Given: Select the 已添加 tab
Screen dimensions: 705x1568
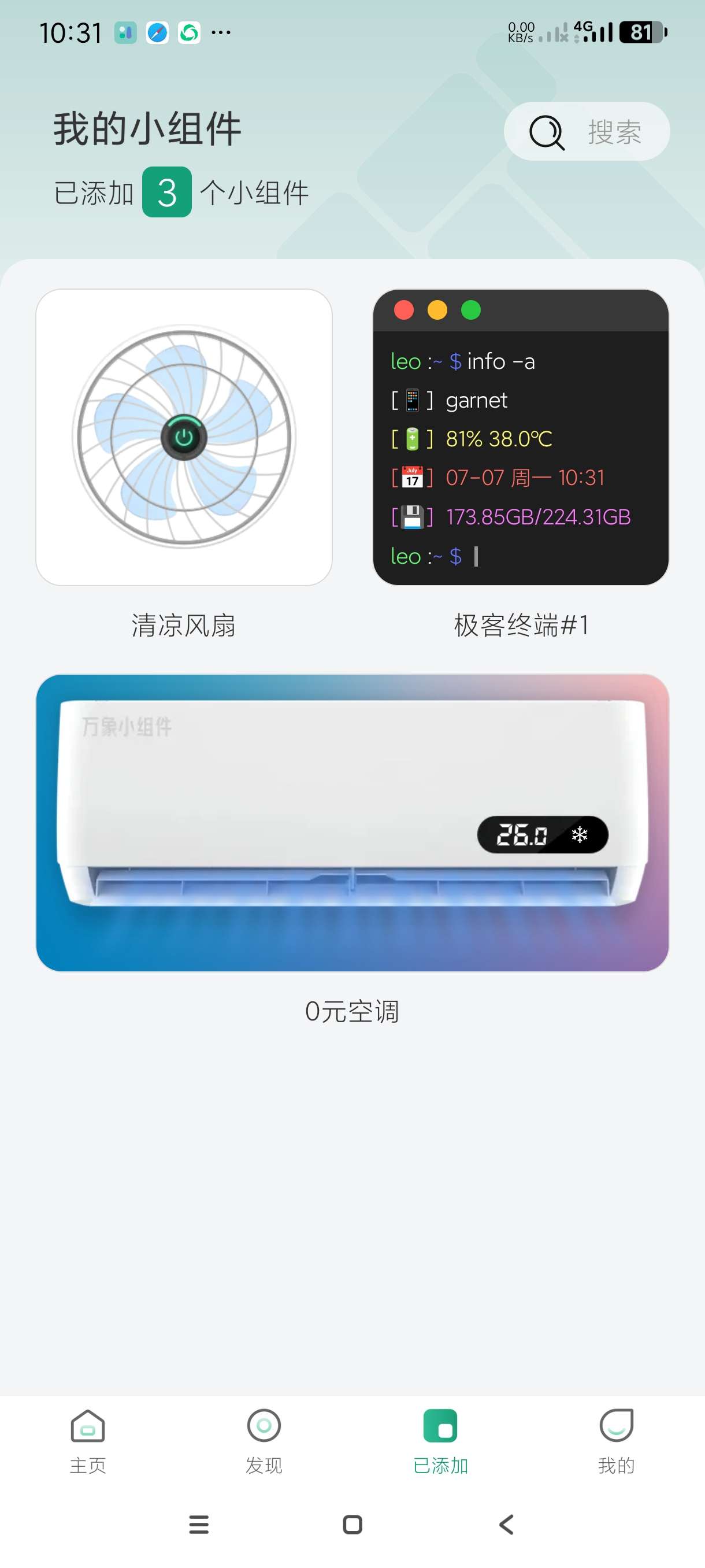Looking at the screenshot, I should (440, 1441).
